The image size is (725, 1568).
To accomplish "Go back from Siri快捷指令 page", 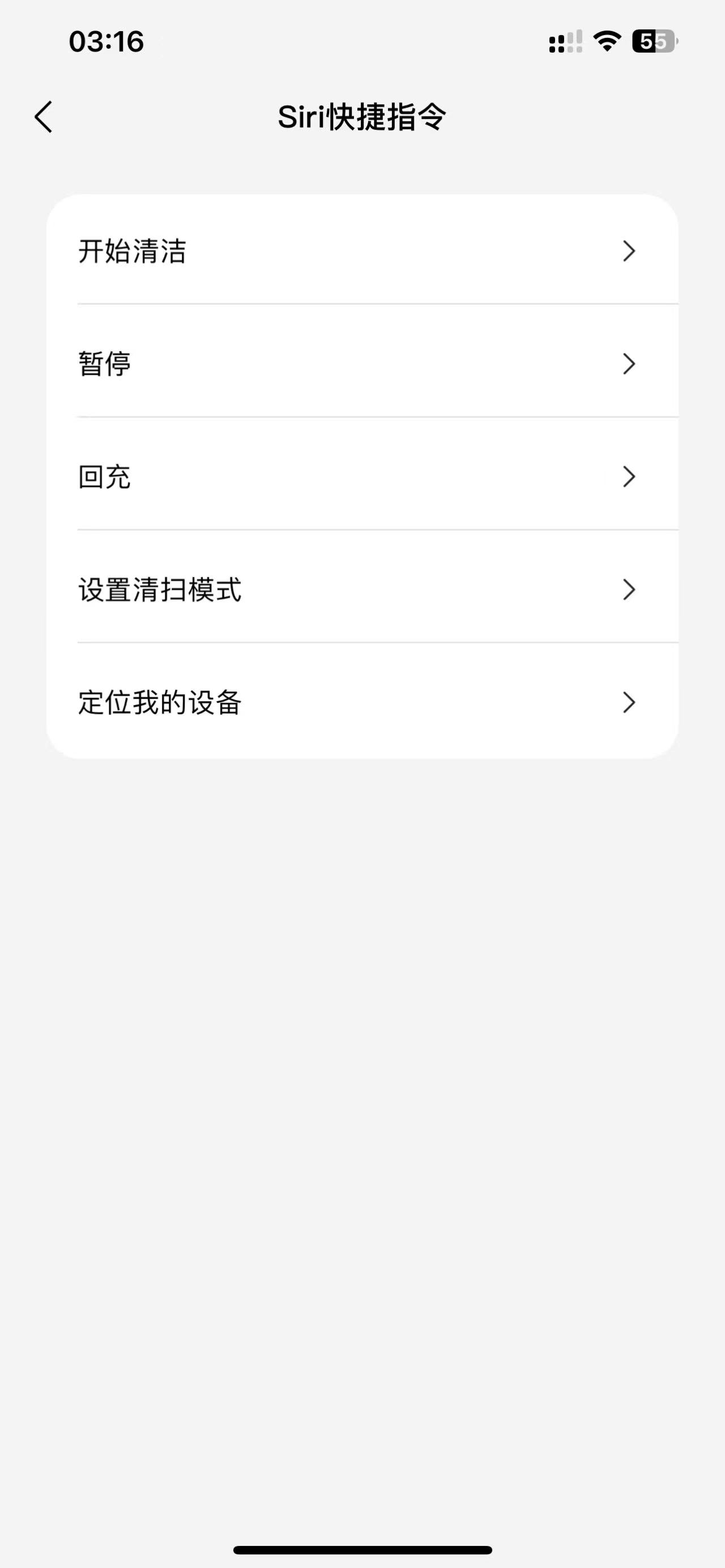I will click(44, 117).
